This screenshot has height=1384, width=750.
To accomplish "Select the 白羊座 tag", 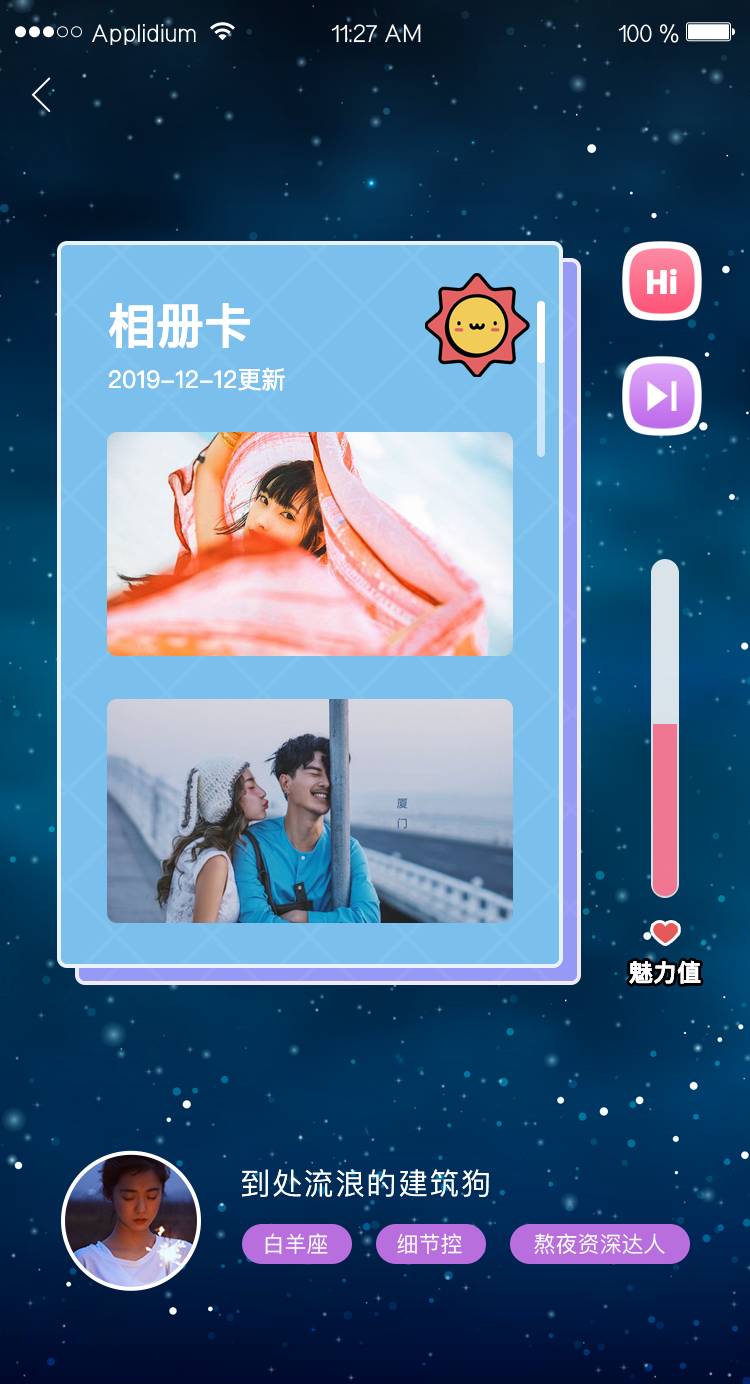I will (x=296, y=1245).
